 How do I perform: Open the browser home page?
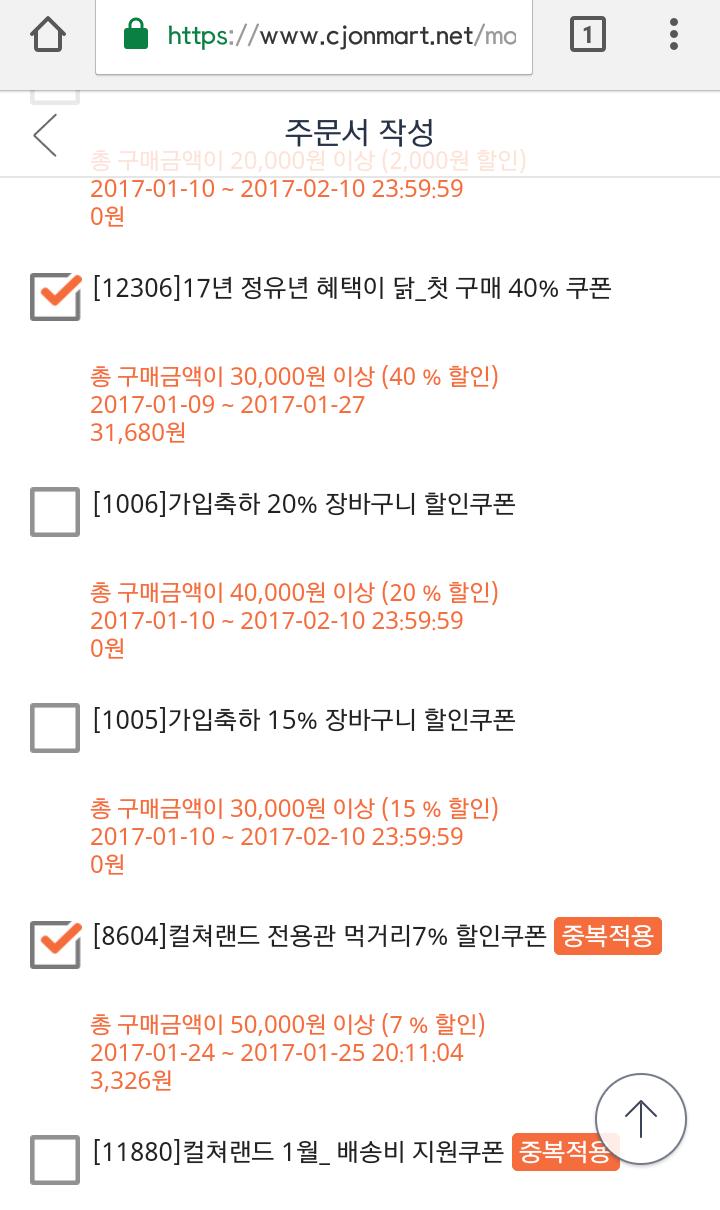48,36
